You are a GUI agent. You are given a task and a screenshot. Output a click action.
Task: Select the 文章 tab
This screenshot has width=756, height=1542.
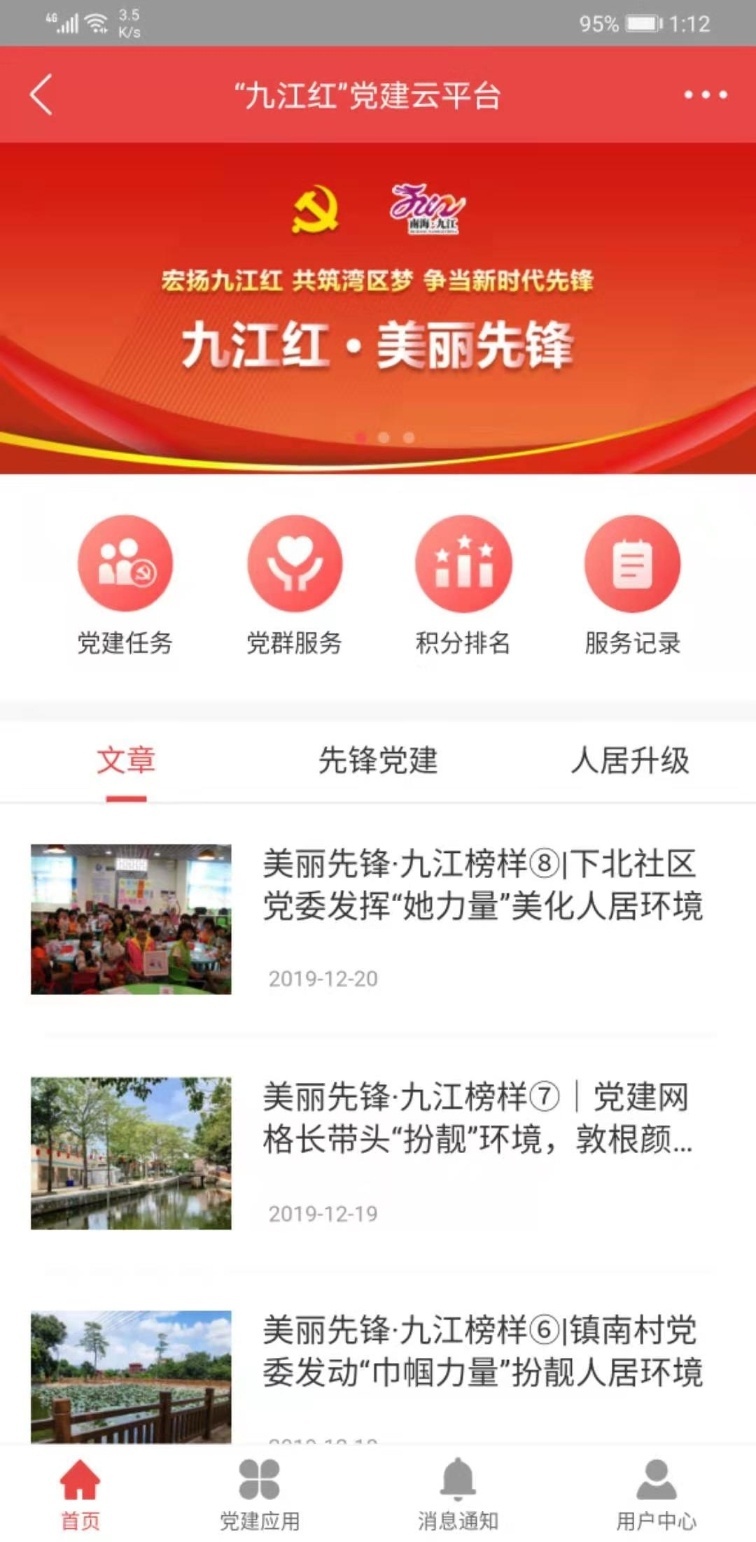coord(126,761)
